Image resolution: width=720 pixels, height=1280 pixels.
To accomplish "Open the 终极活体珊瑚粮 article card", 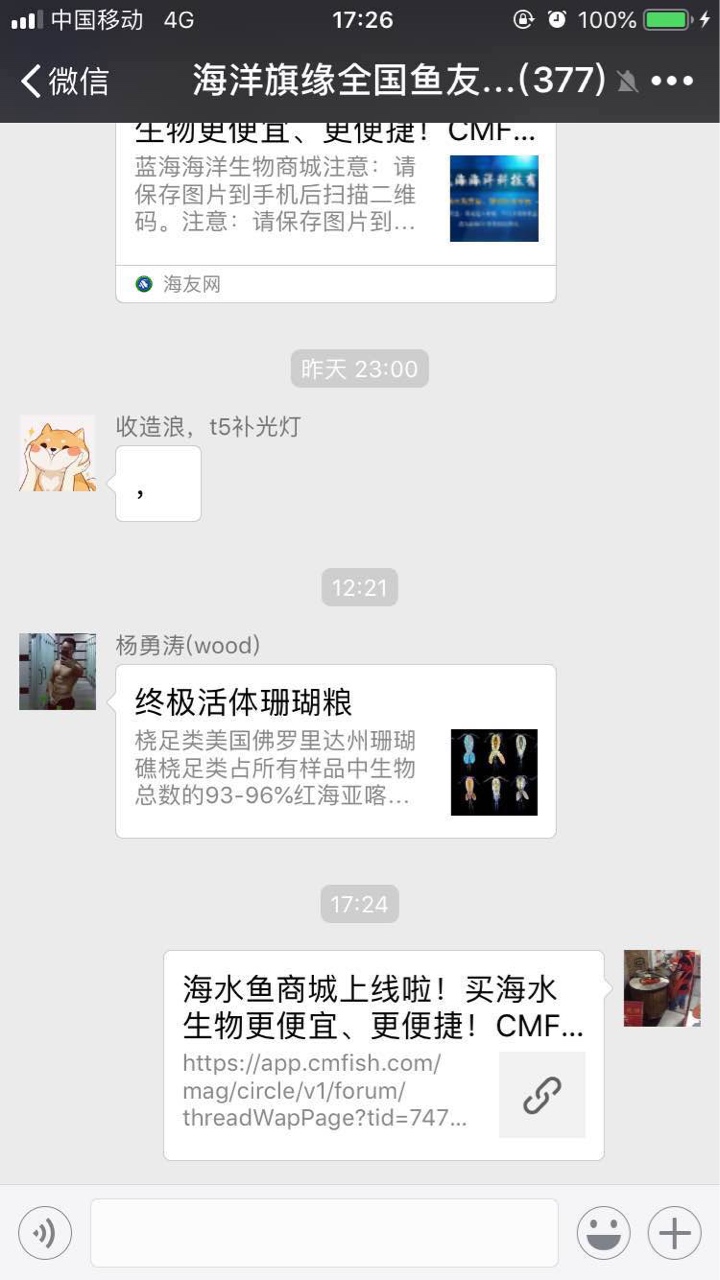I will point(335,751).
